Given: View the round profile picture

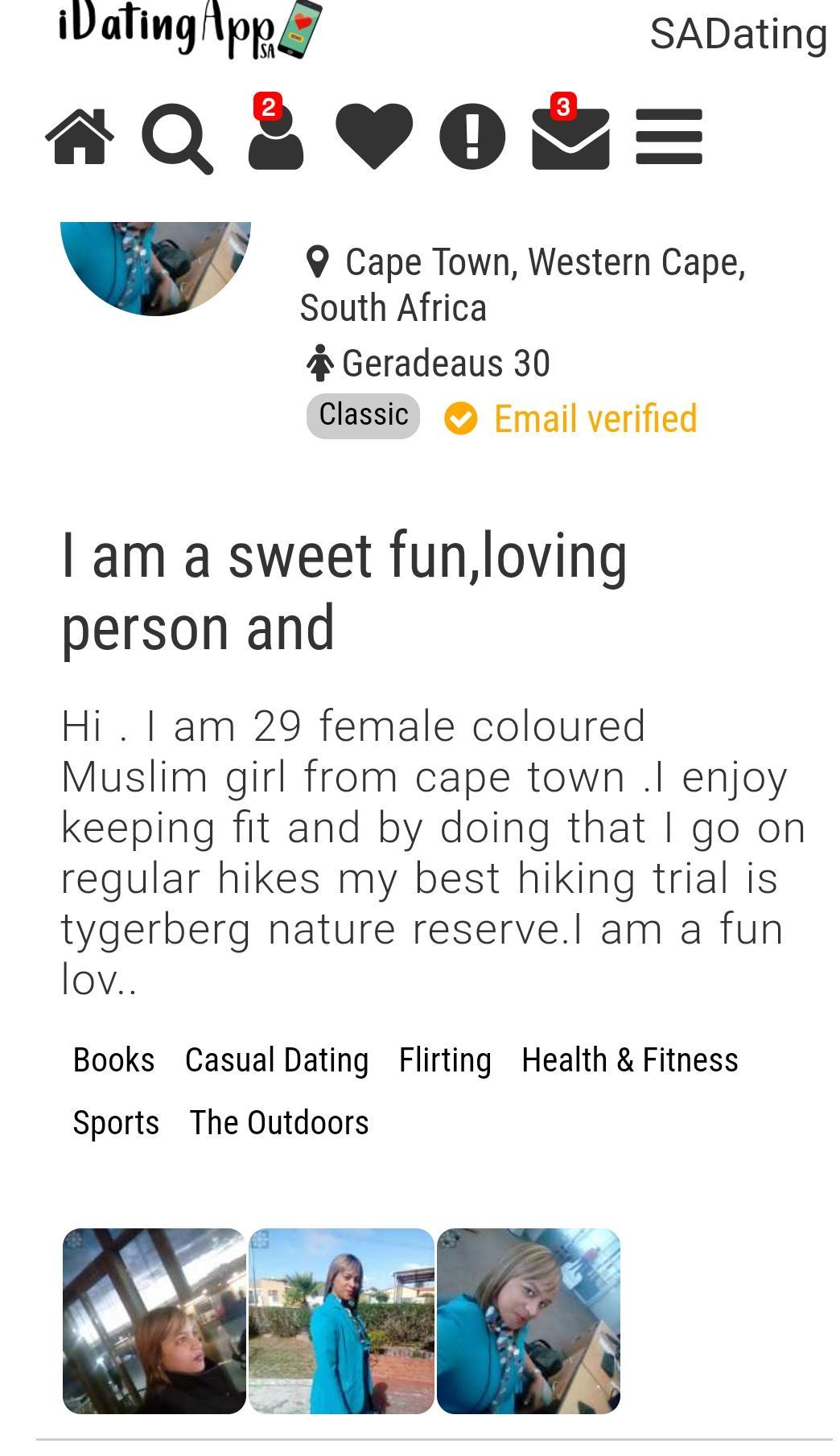Looking at the screenshot, I should [x=155, y=267].
